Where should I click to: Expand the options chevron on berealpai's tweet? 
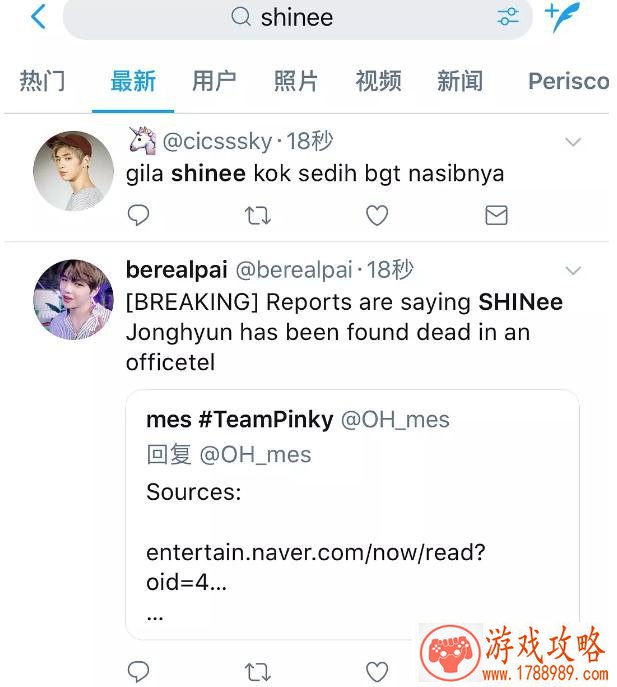[x=573, y=271]
